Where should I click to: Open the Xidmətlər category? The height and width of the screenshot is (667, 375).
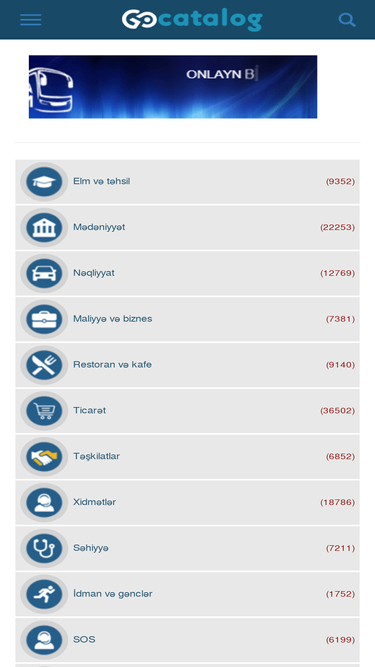188,502
